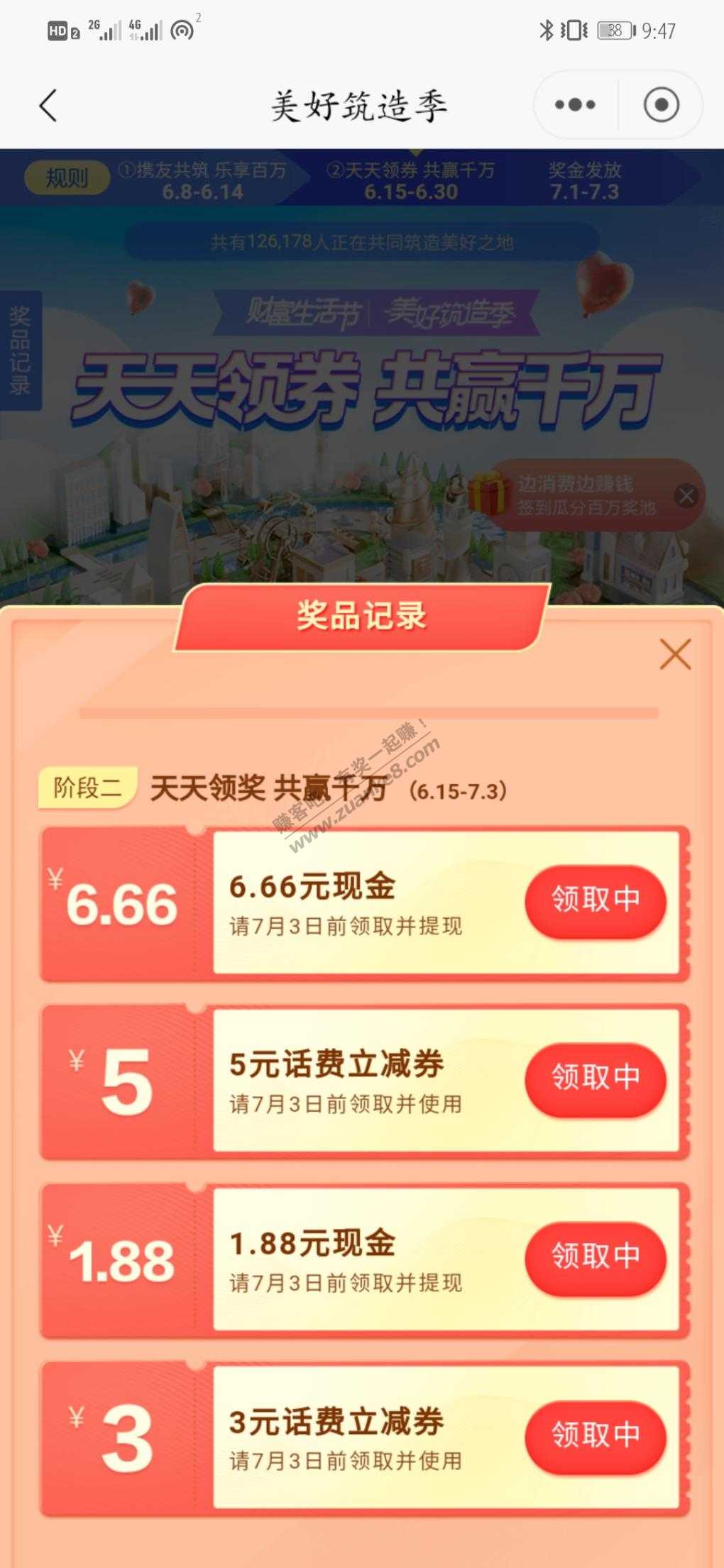Open the mini program more options menu
The width and height of the screenshot is (724, 1568).
pos(576,105)
